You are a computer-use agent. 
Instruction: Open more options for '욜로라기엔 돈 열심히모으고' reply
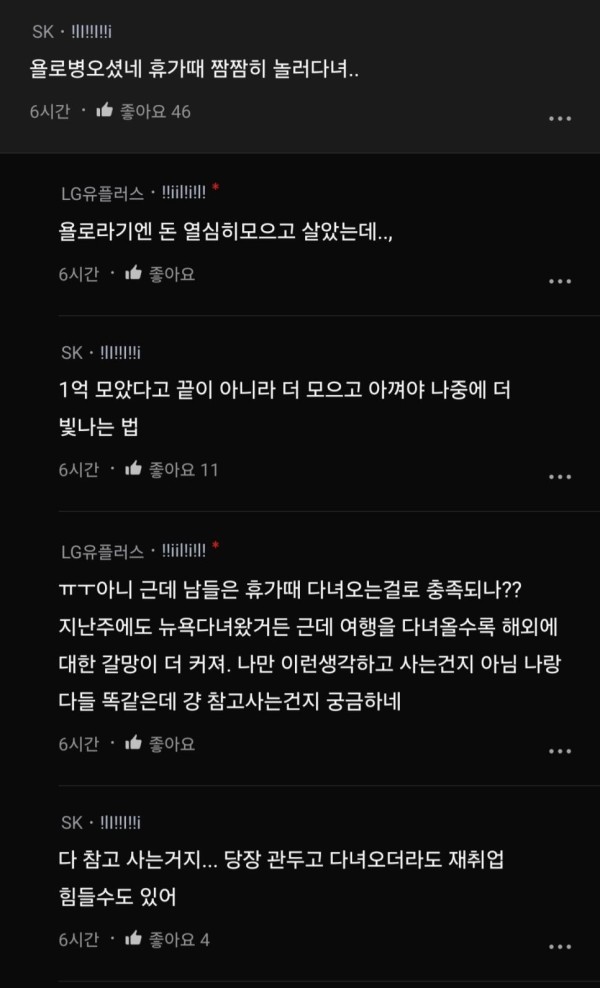click(560, 281)
